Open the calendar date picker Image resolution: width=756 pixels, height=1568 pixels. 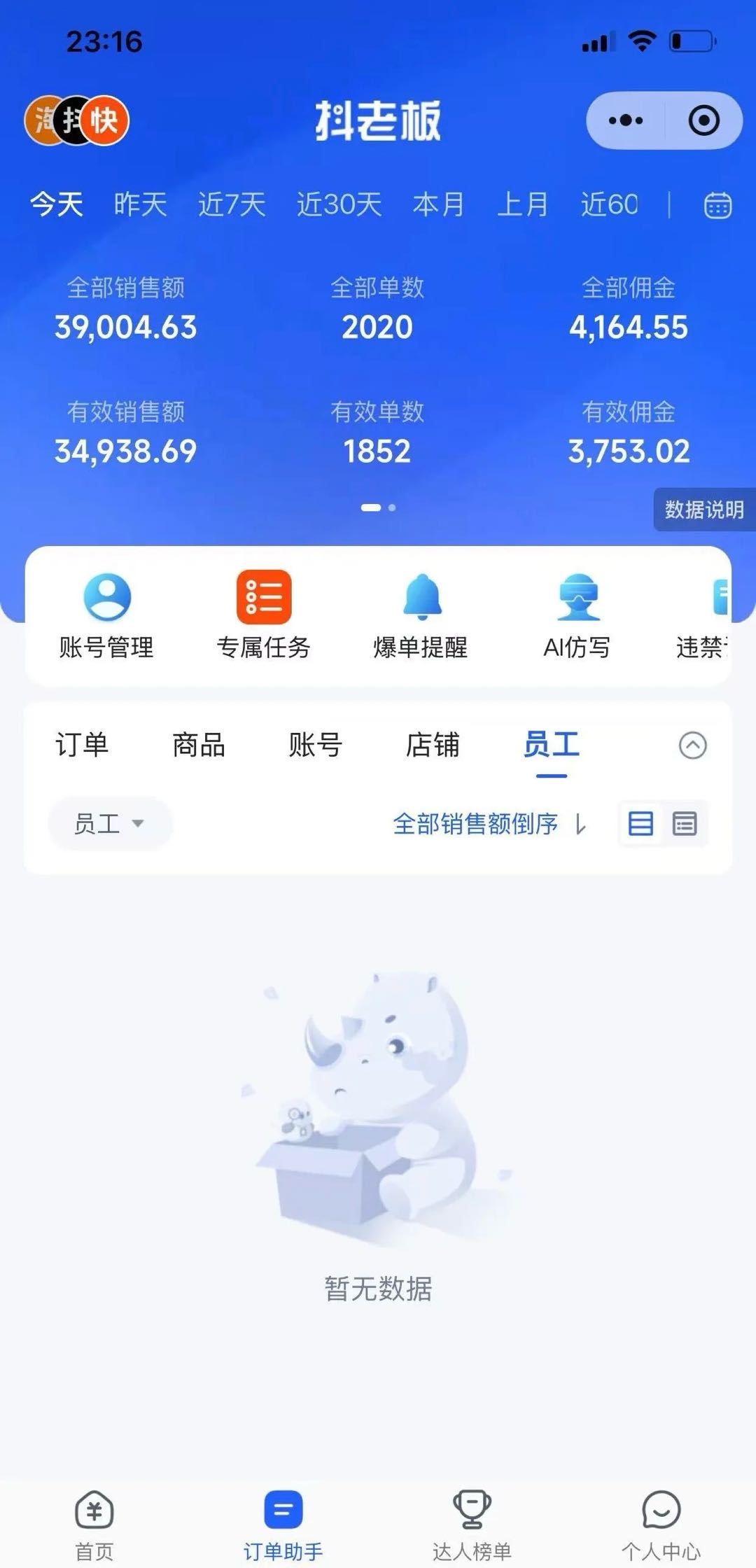click(717, 205)
